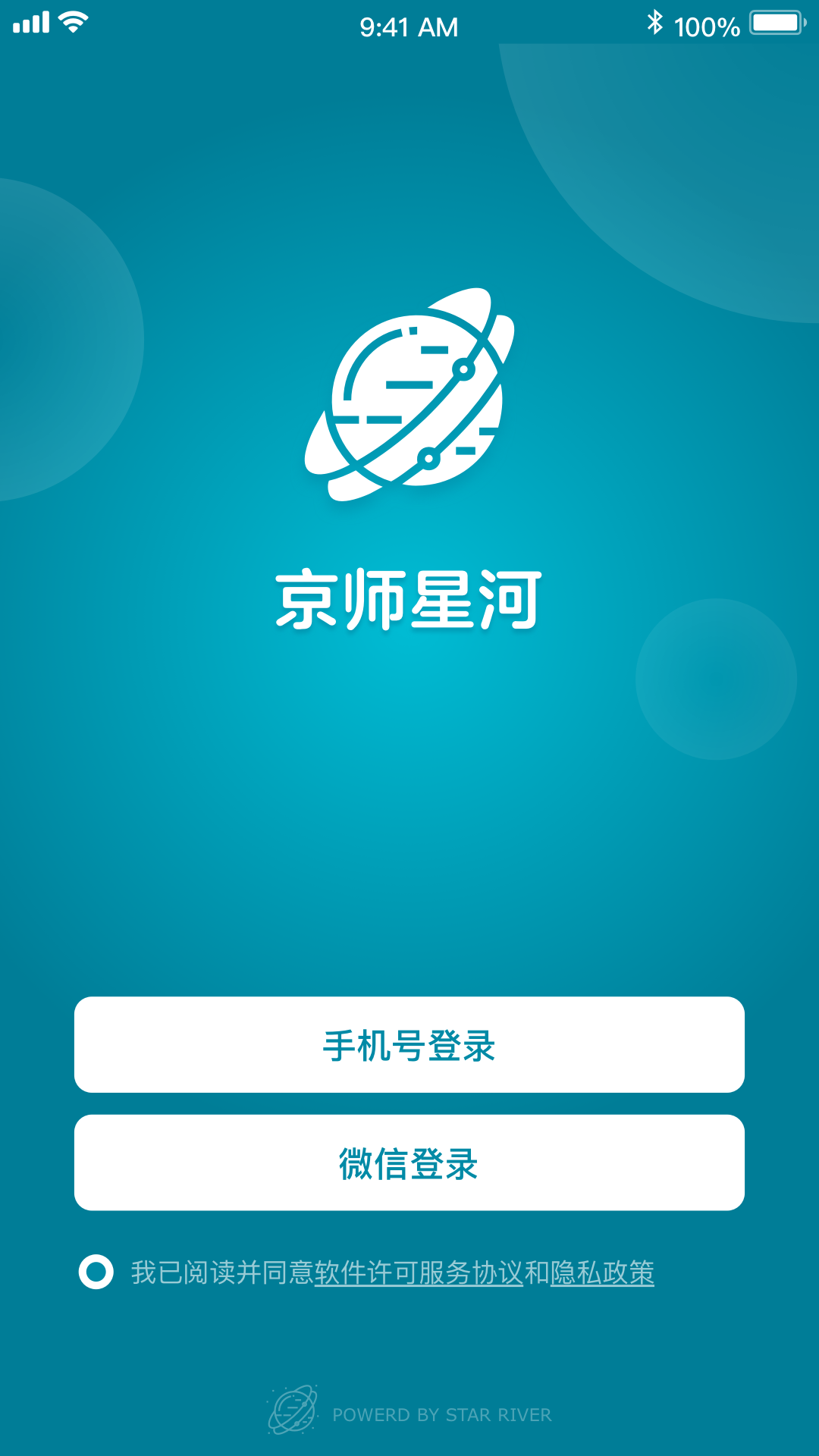This screenshot has width=819, height=1456.
Task: Click the 9:41 AM clock display
Action: click(x=409, y=26)
